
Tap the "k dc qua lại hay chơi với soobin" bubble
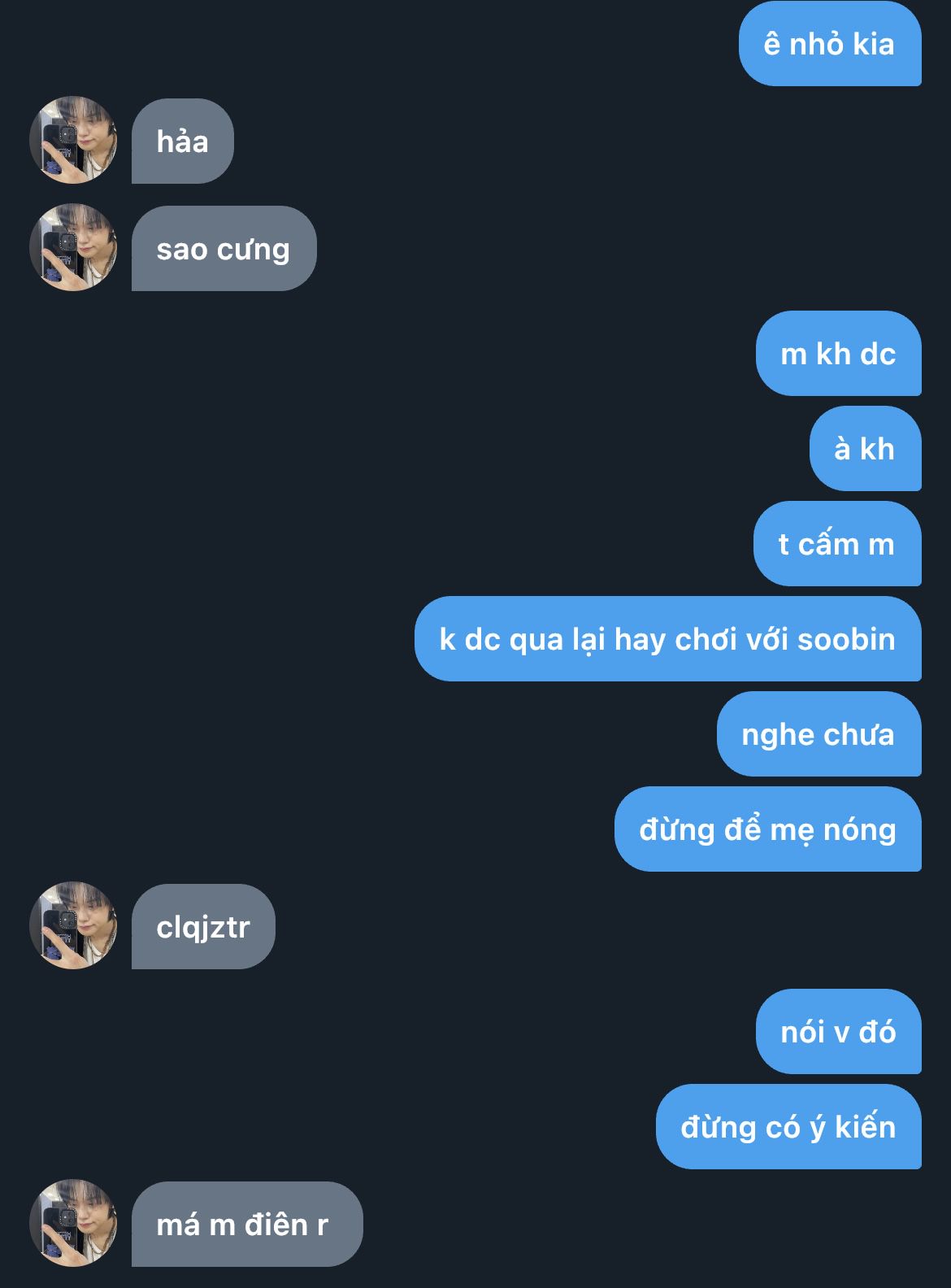[x=667, y=639]
